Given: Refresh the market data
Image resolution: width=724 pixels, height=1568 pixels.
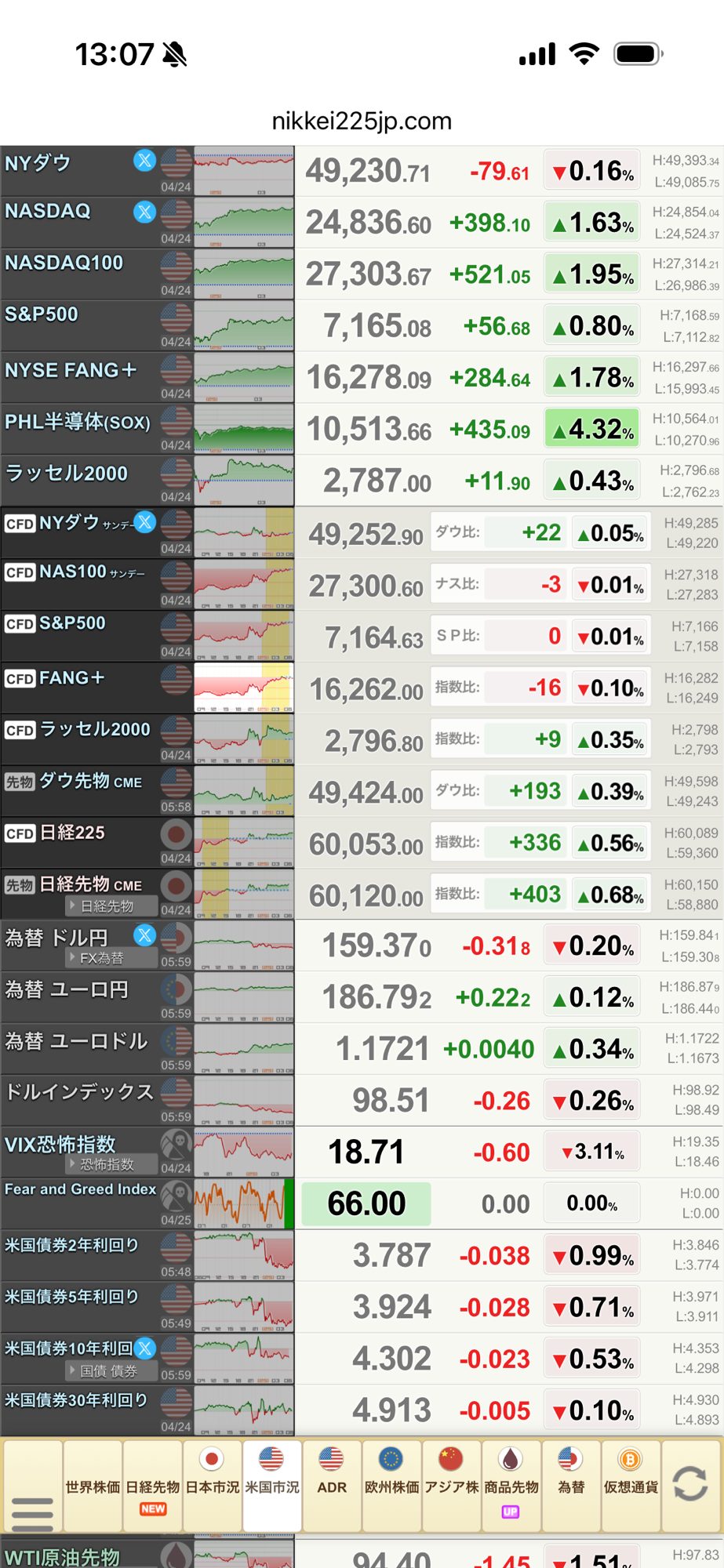Looking at the screenshot, I should [x=689, y=1484].
